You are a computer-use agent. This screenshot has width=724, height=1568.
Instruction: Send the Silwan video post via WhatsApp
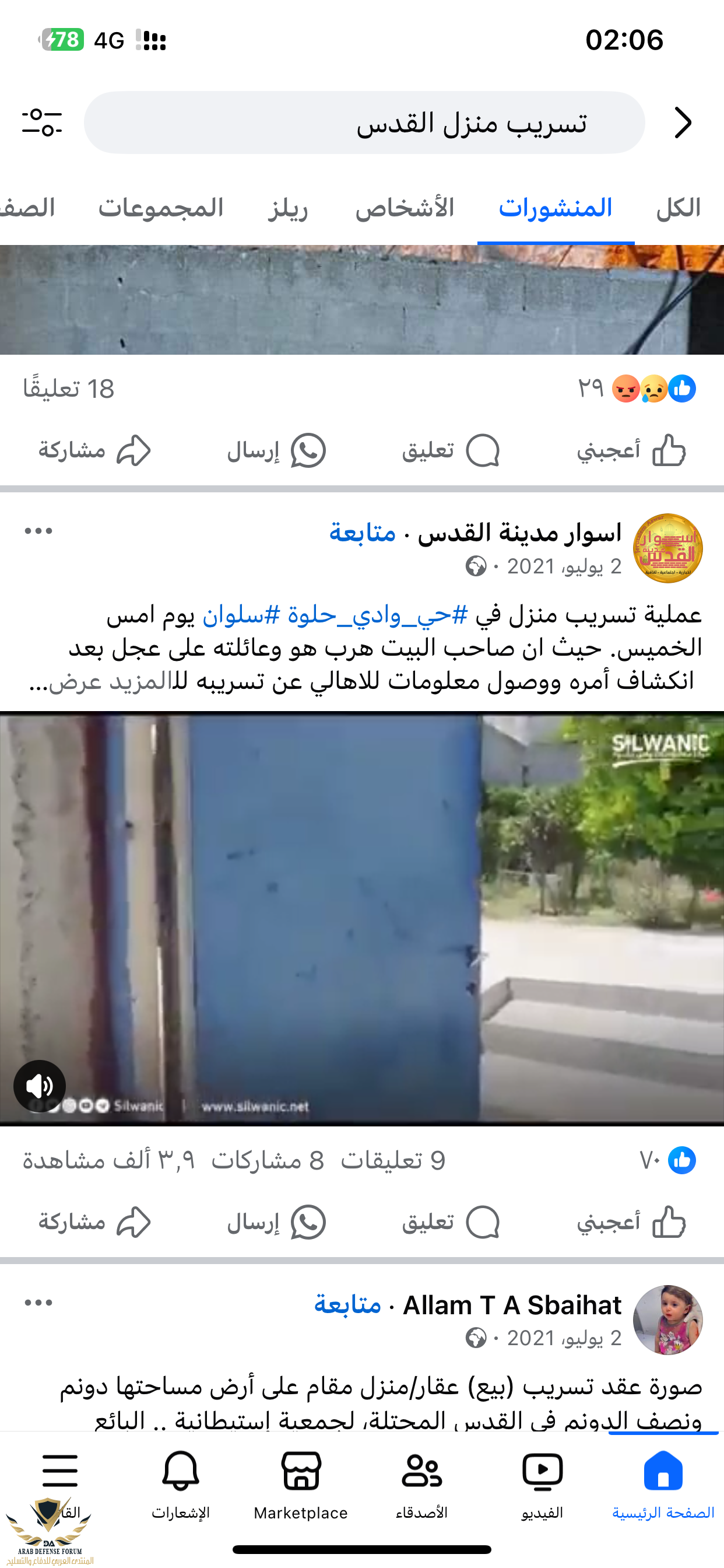point(277,1222)
